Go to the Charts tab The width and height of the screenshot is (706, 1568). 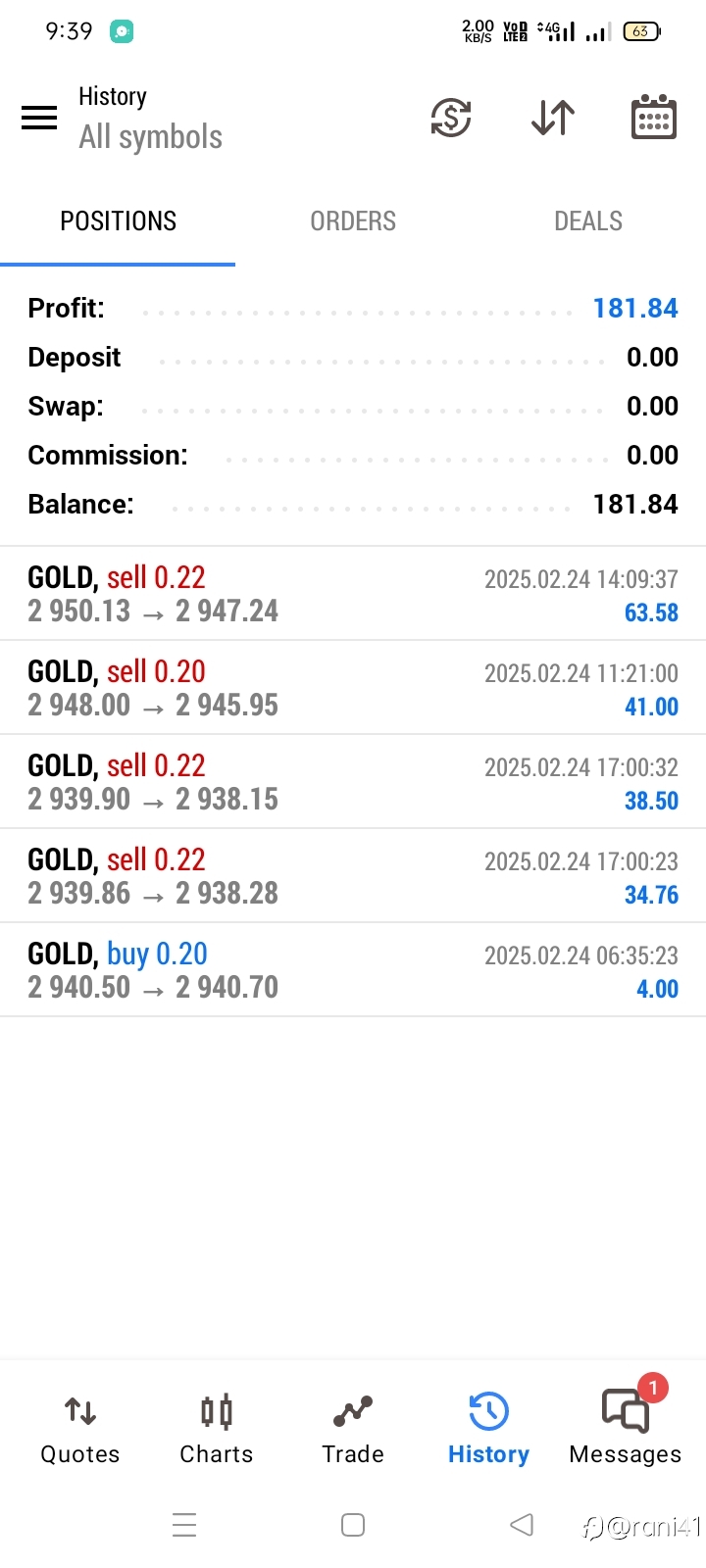click(217, 1430)
